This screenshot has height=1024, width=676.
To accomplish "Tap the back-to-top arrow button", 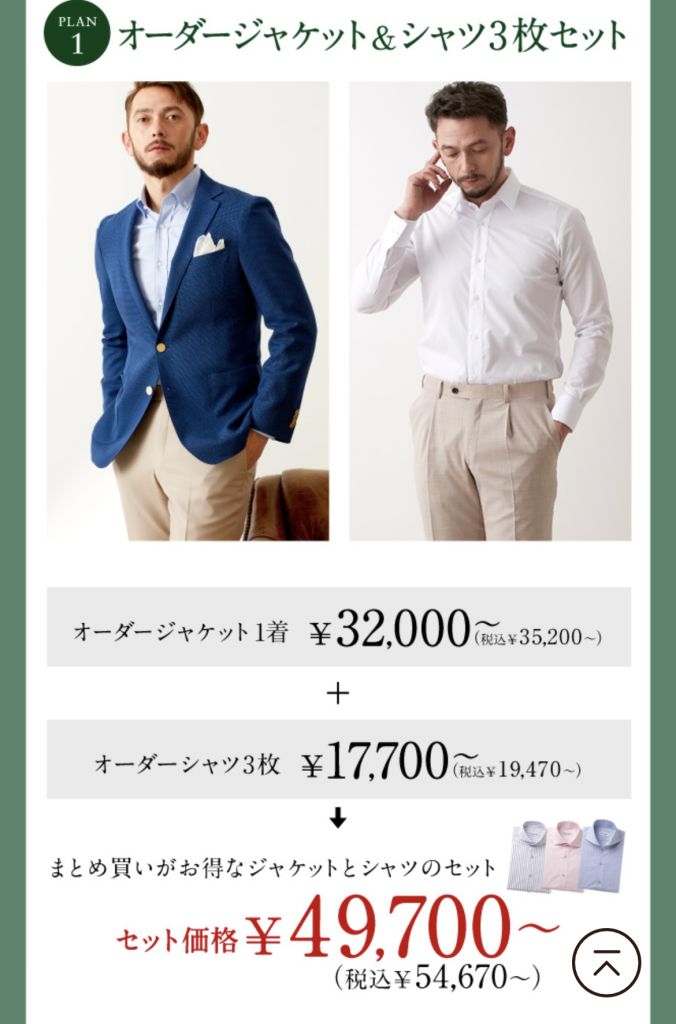I will pyautogui.click(x=606, y=962).
